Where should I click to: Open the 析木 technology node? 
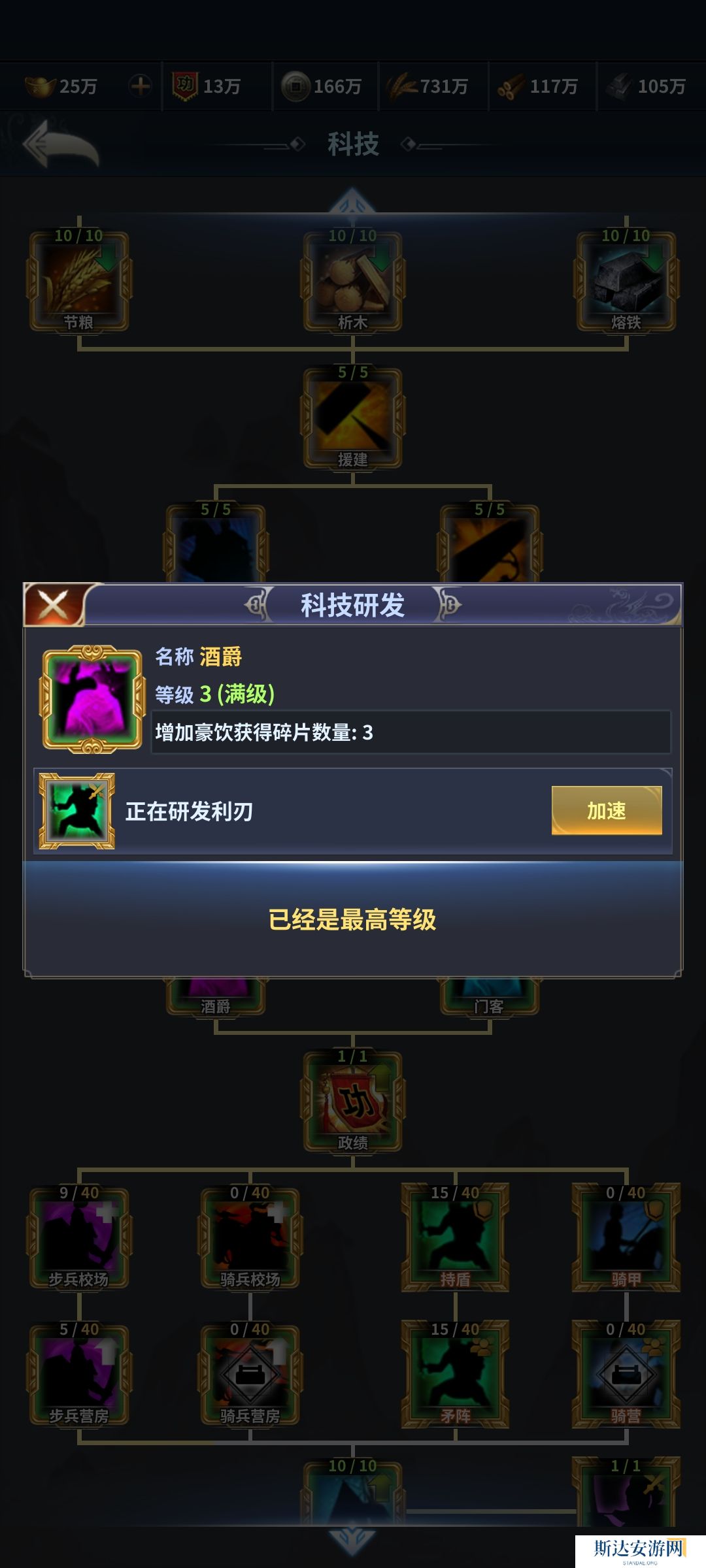tap(352, 282)
